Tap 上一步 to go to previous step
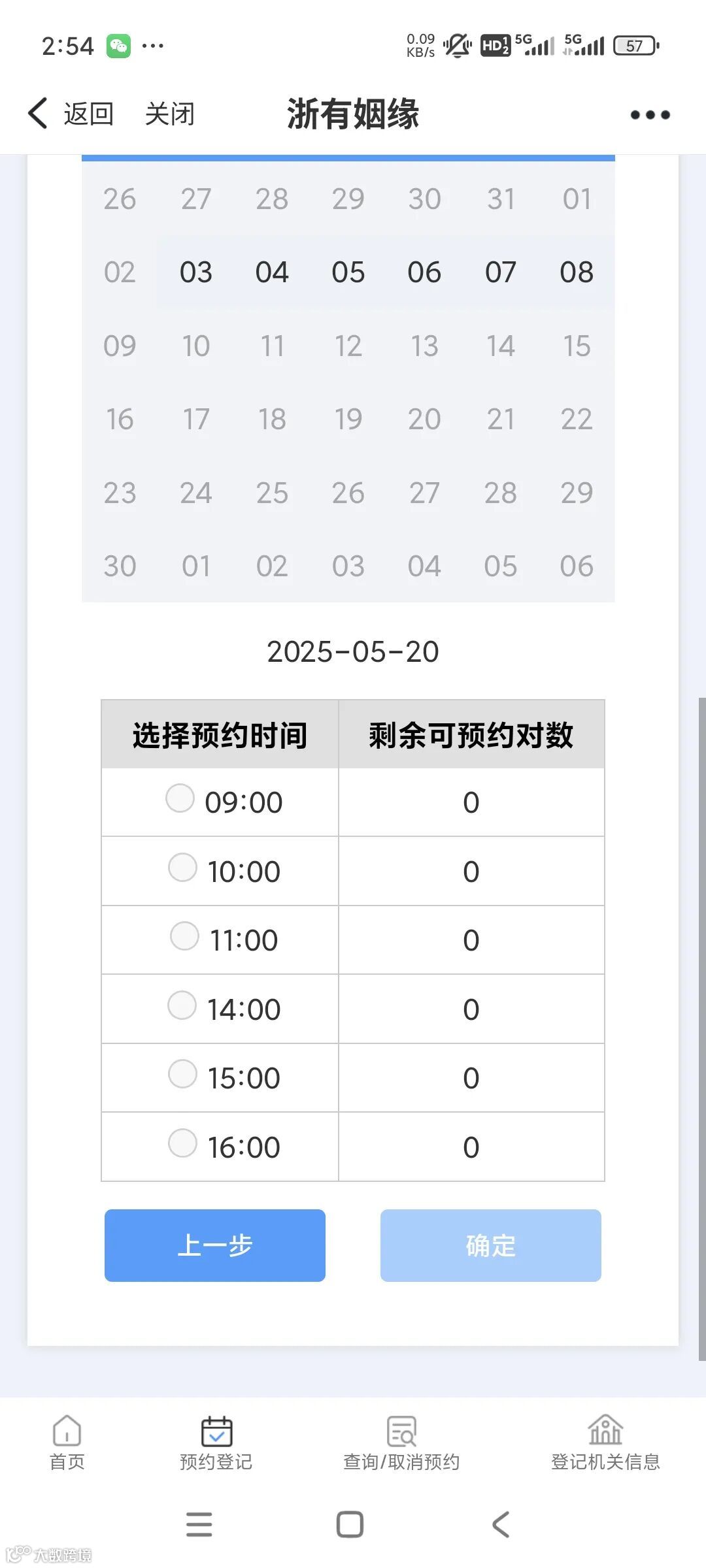The image size is (706, 1568). point(215,1245)
